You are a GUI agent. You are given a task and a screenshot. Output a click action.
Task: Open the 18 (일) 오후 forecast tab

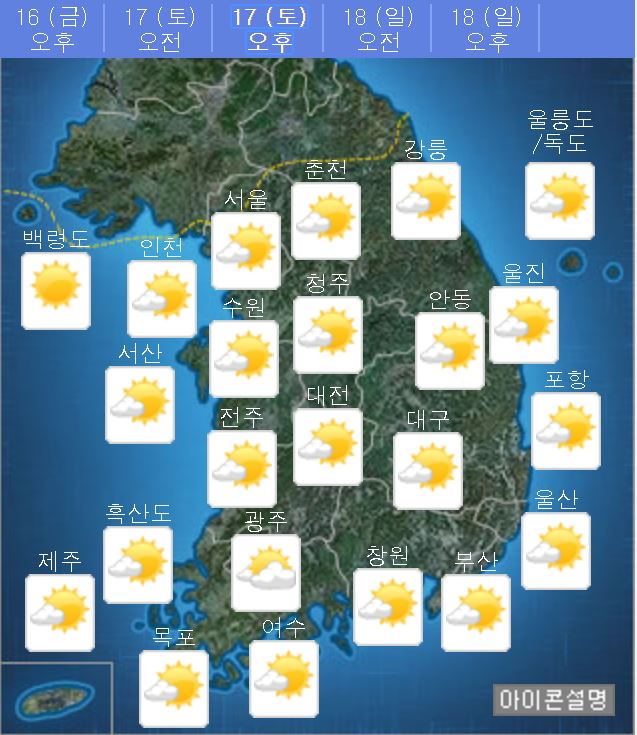tap(486, 29)
